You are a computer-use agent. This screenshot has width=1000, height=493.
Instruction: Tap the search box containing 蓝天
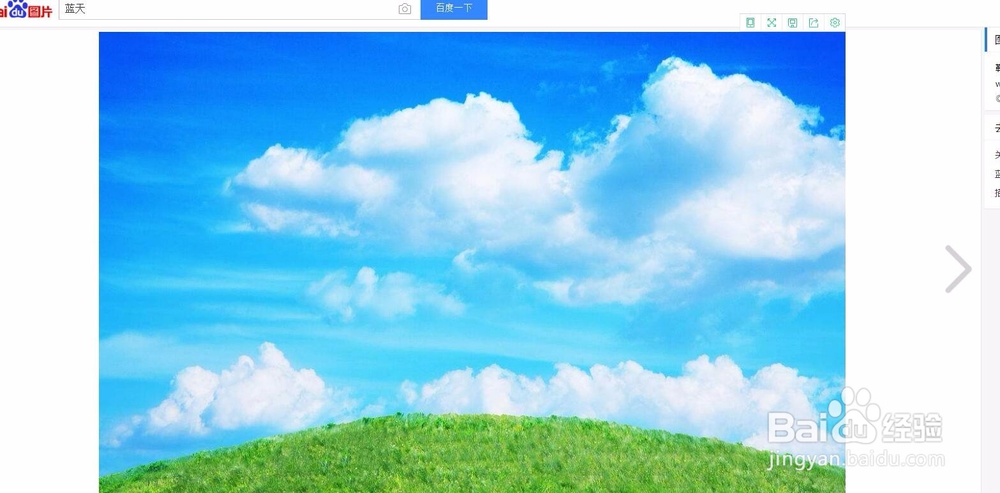coord(228,9)
